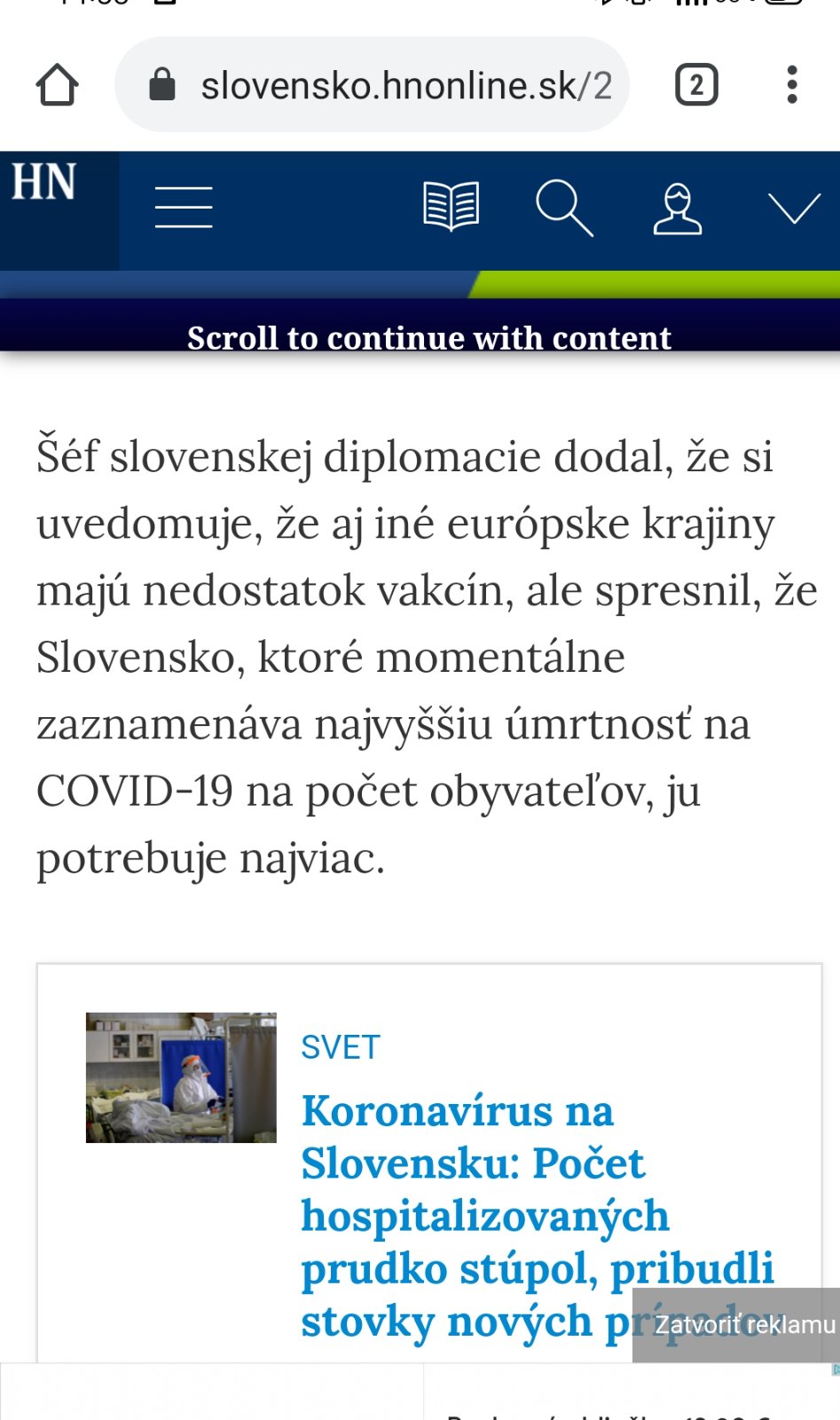Open the newspaper reading icon
Viewport: 840px width, 1420px height.
click(x=451, y=208)
